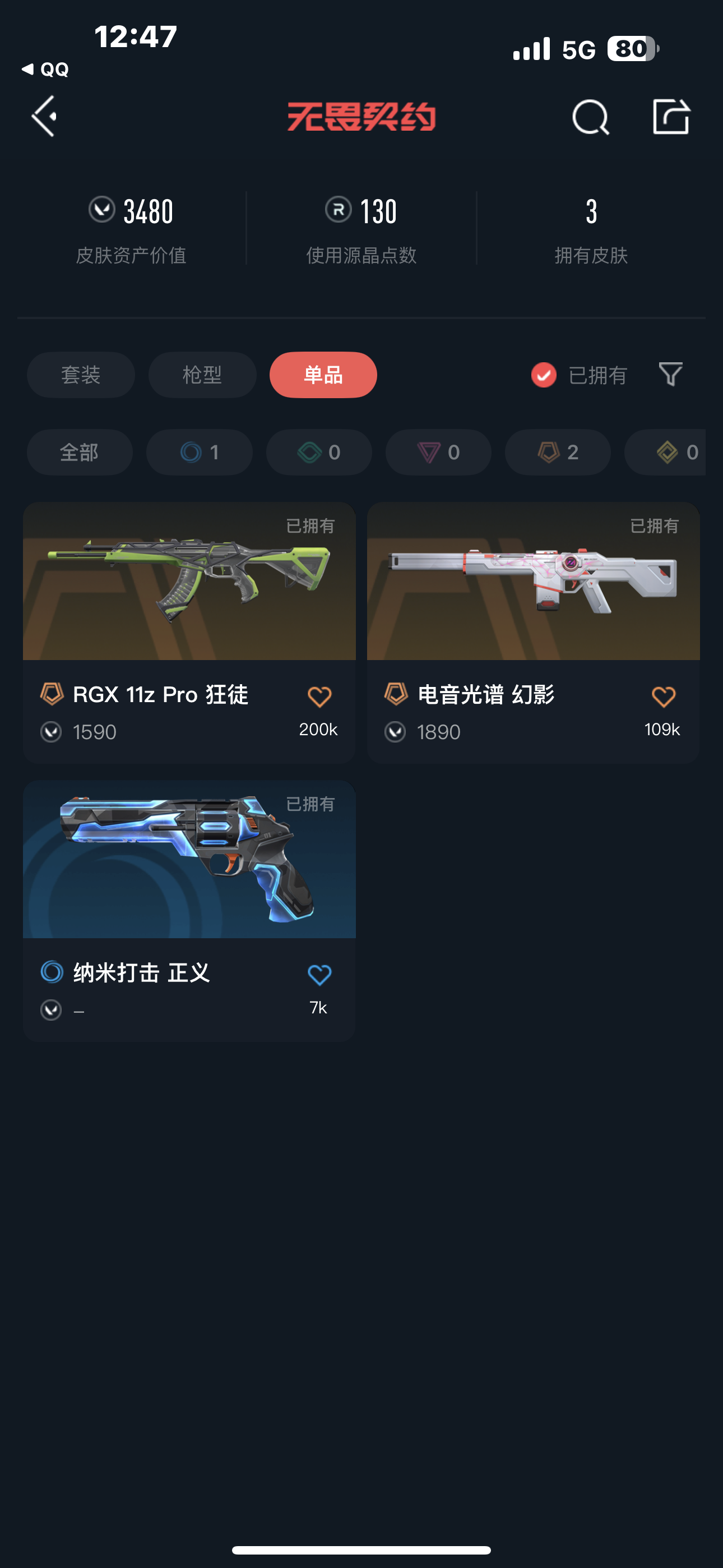723x1568 pixels.
Task: Open the RGX 11z Pro 狂徒 skin card
Action: [x=189, y=633]
